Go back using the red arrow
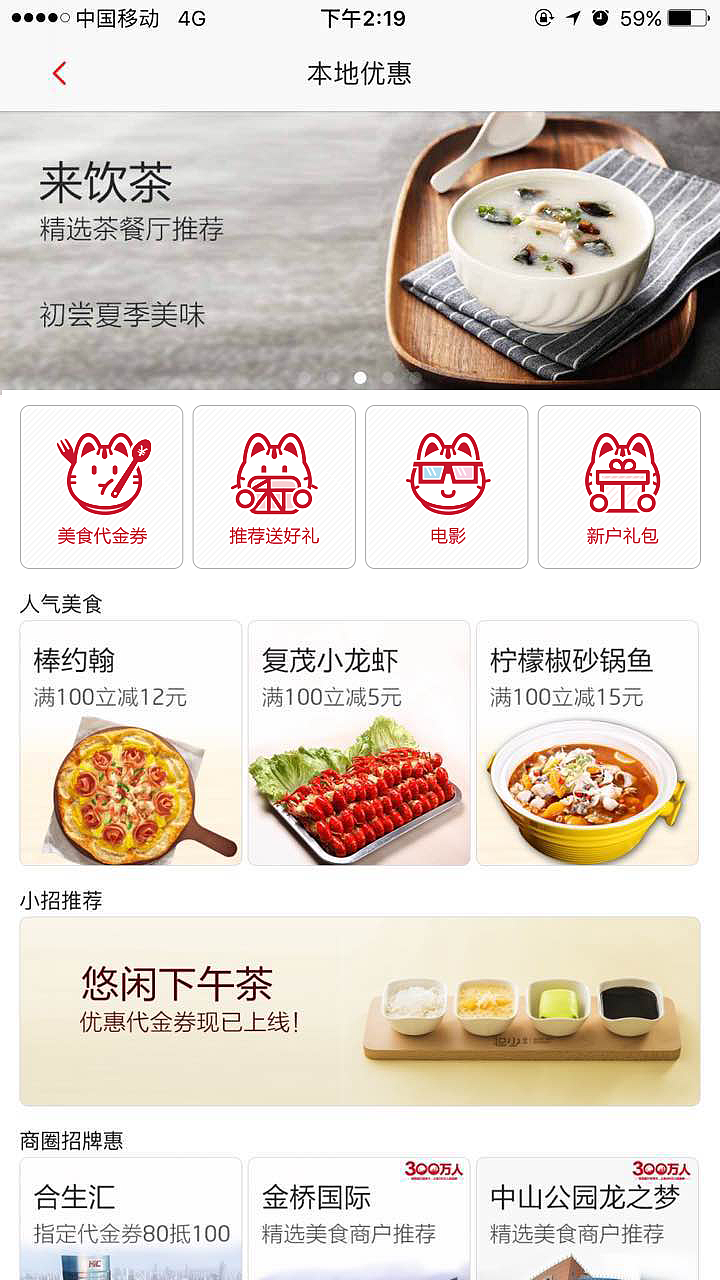 pyautogui.click(x=59, y=73)
